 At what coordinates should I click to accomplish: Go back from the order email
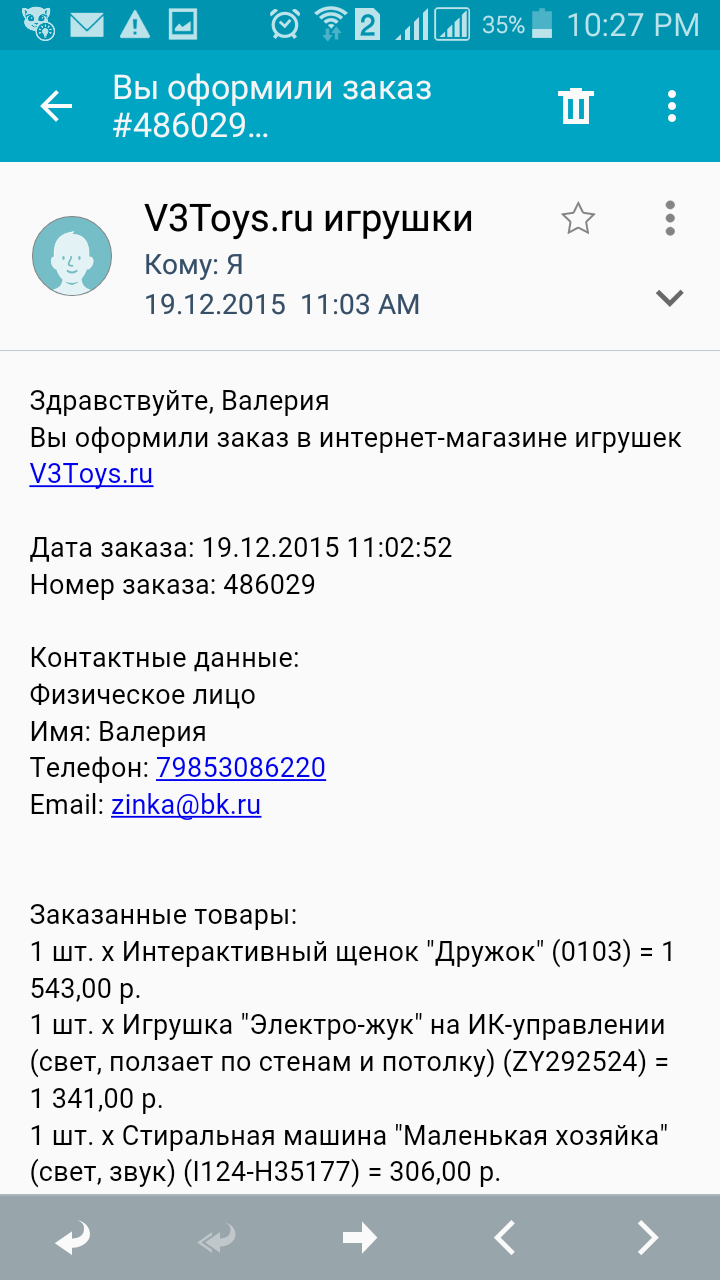coord(56,106)
